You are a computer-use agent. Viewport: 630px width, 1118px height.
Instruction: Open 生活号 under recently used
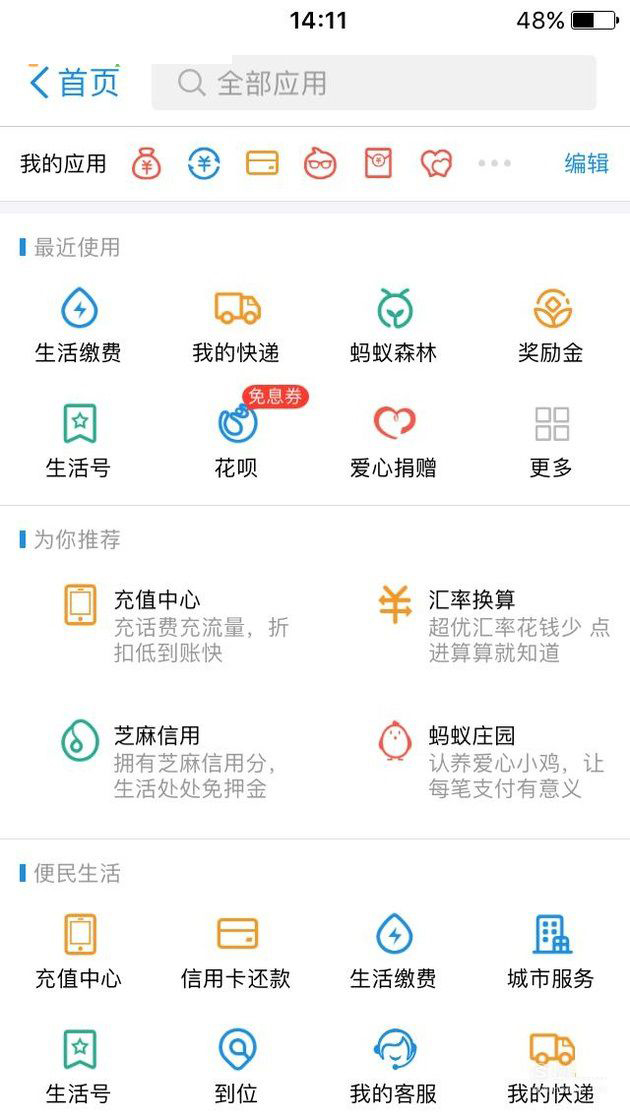[x=79, y=440]
